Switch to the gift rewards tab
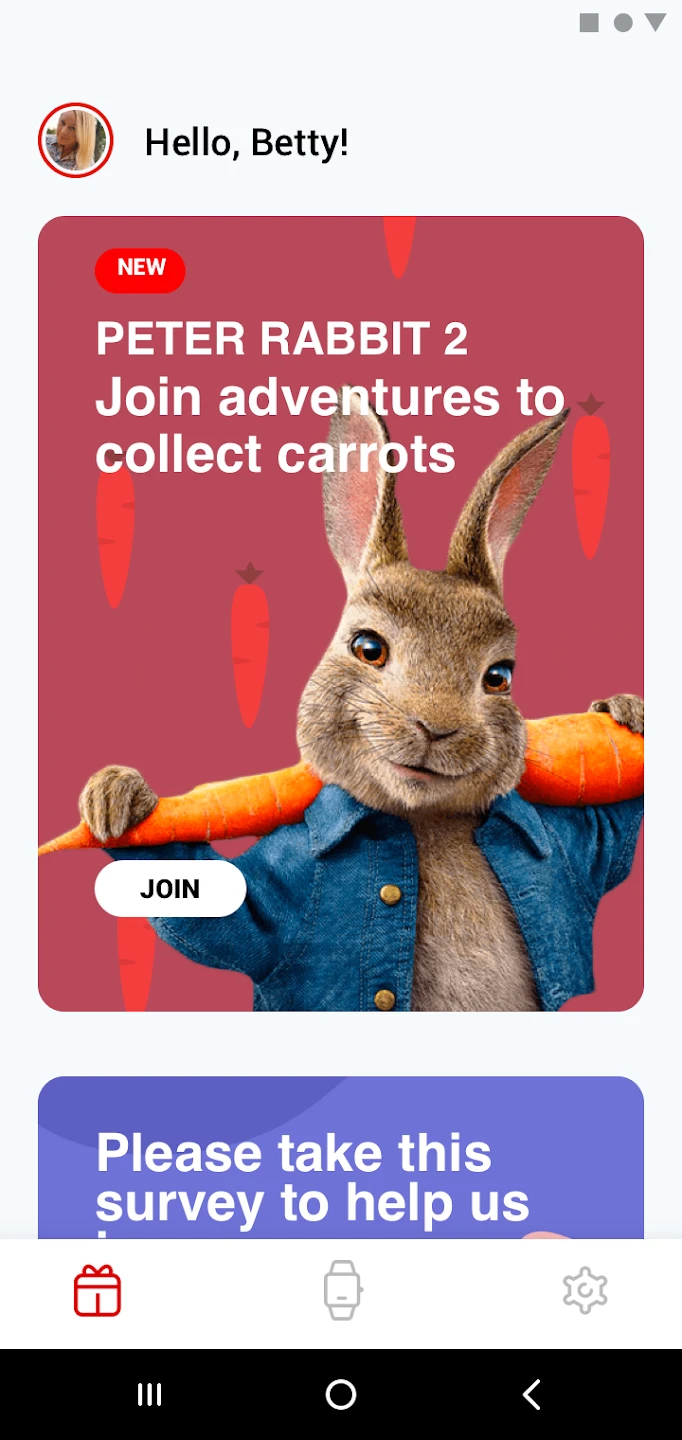Screen dimensions: 682x1440 [x=98, y=1291]
